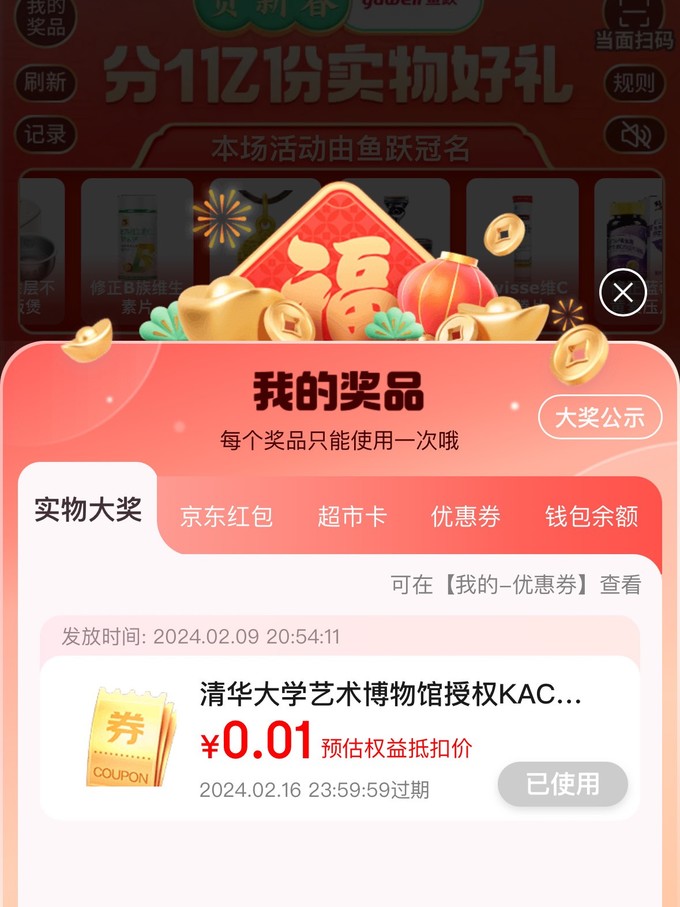Open the 大奖公示 page
The width and height of the screenshot is (680, 907).
click(x=600, y=417)
